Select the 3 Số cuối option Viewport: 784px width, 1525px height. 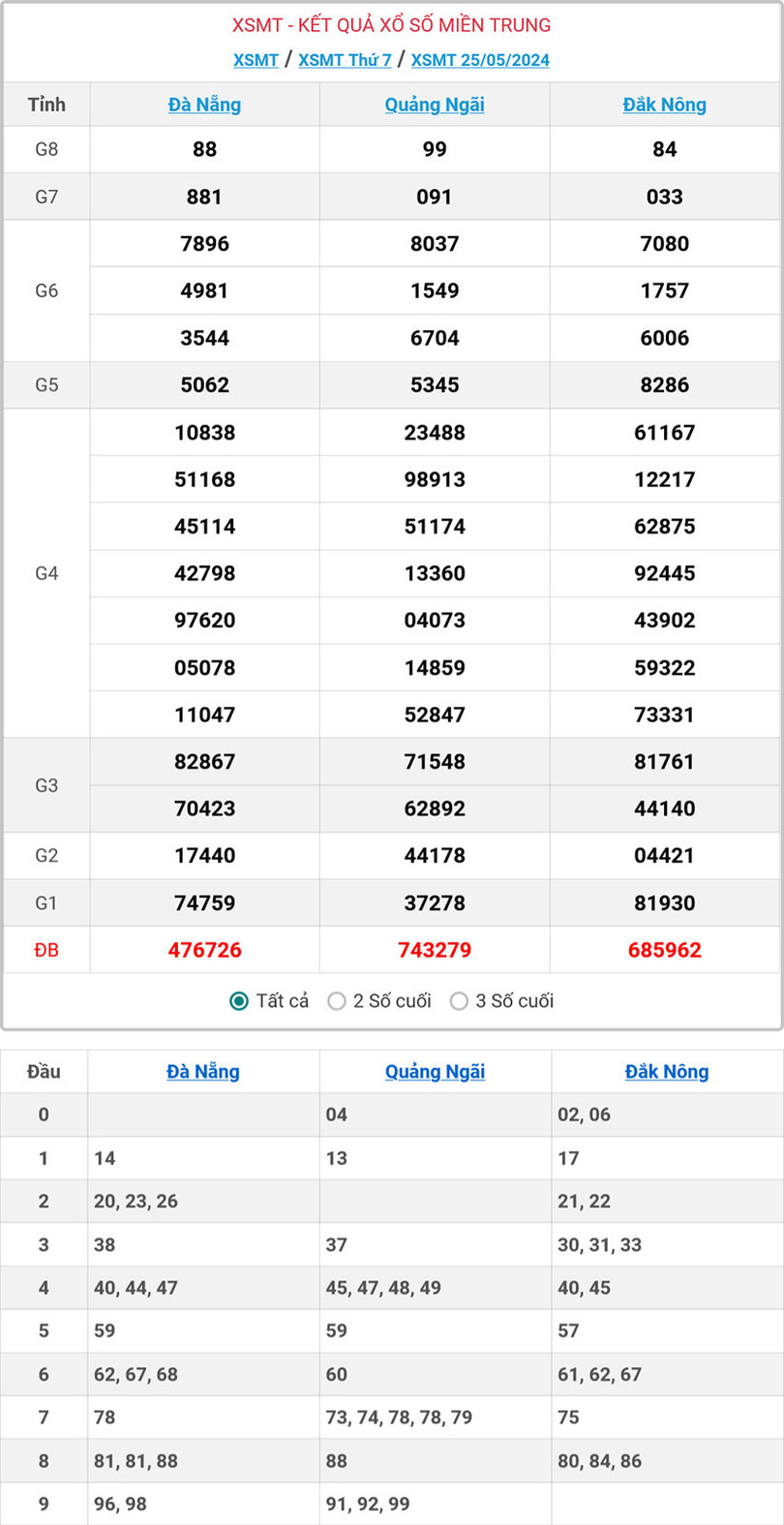[x=460, y=1001]
